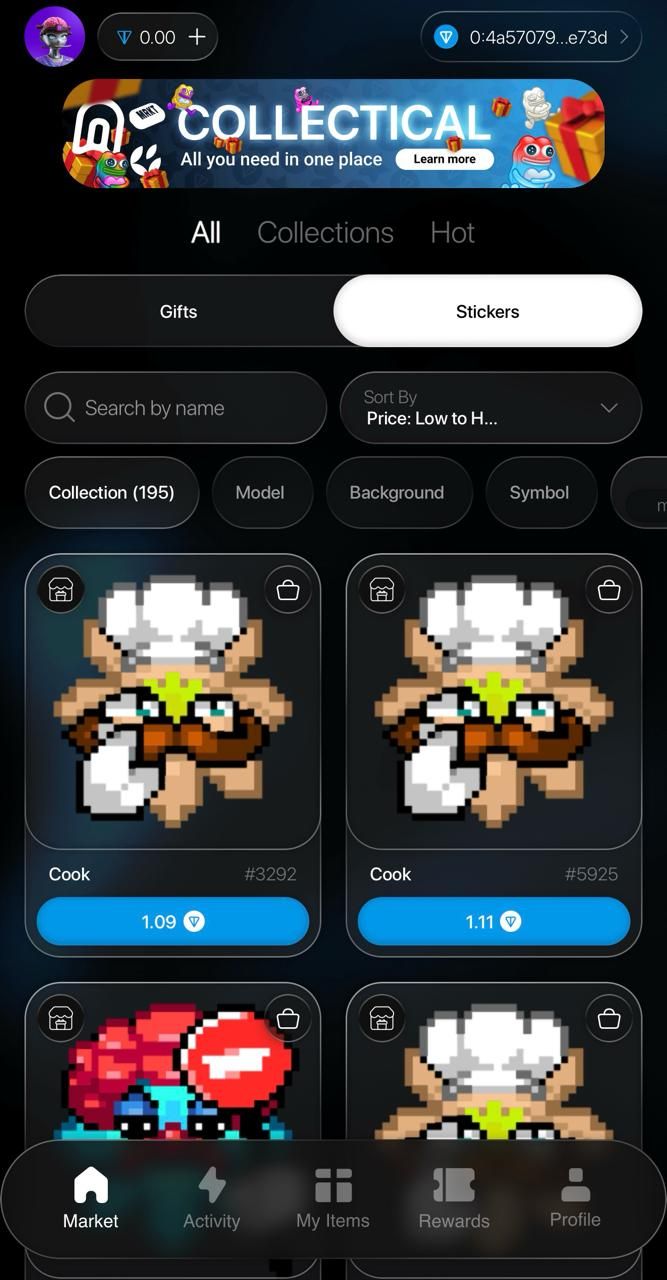Viewport: 667px width, 1280px height.
Task: Select the Gifts segment
Action: pos(178,311)
